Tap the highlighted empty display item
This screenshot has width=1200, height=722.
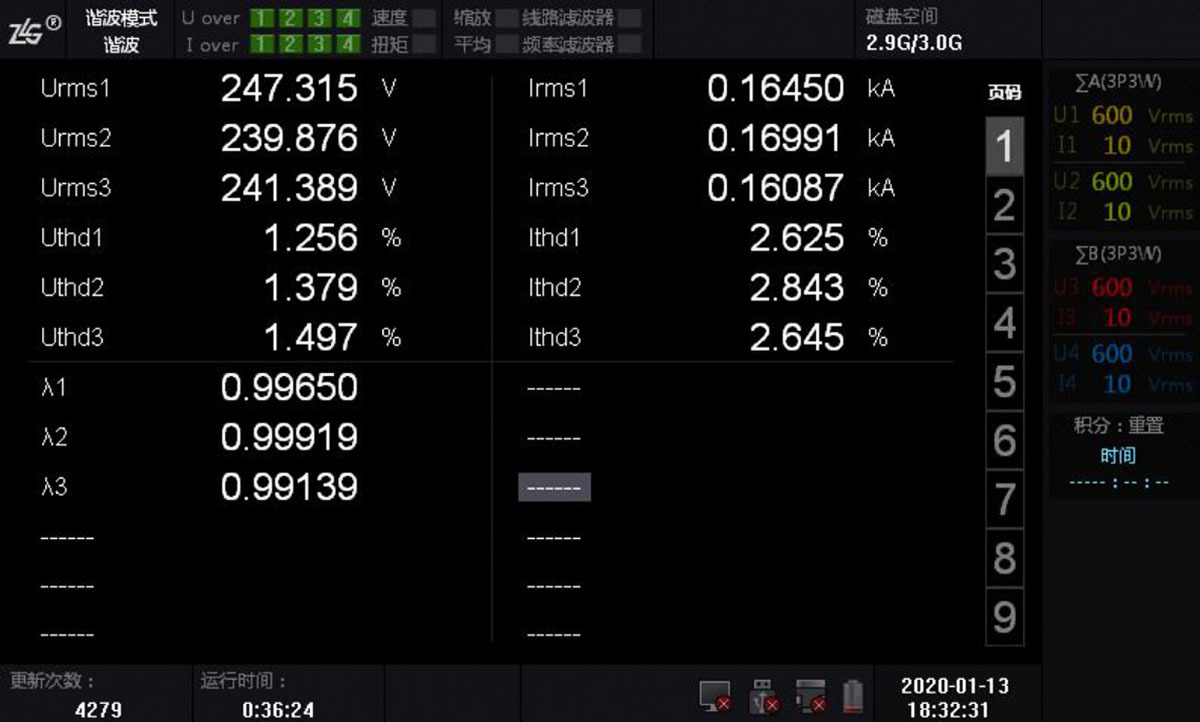coord(554,488)
